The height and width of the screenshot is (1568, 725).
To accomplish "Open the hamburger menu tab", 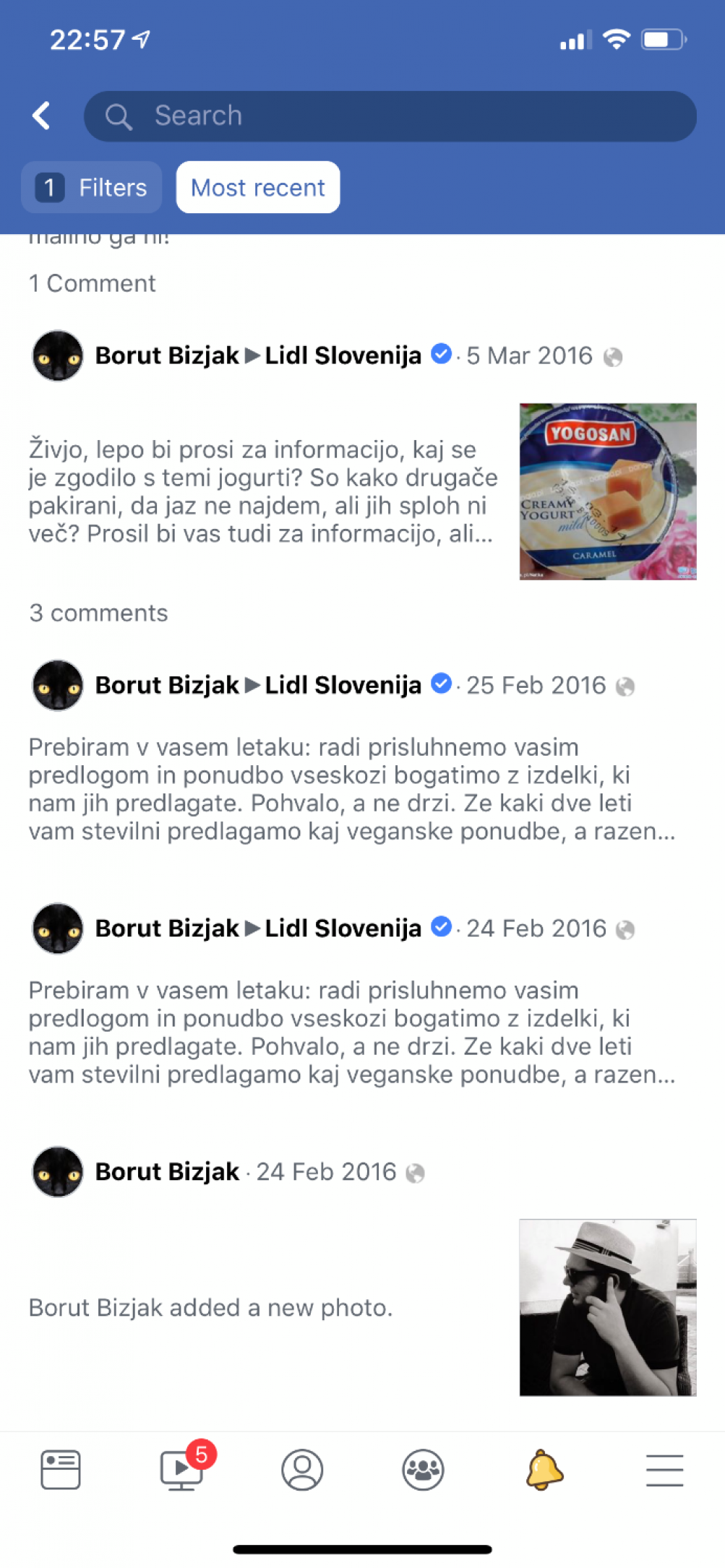I will (665, 1470).
